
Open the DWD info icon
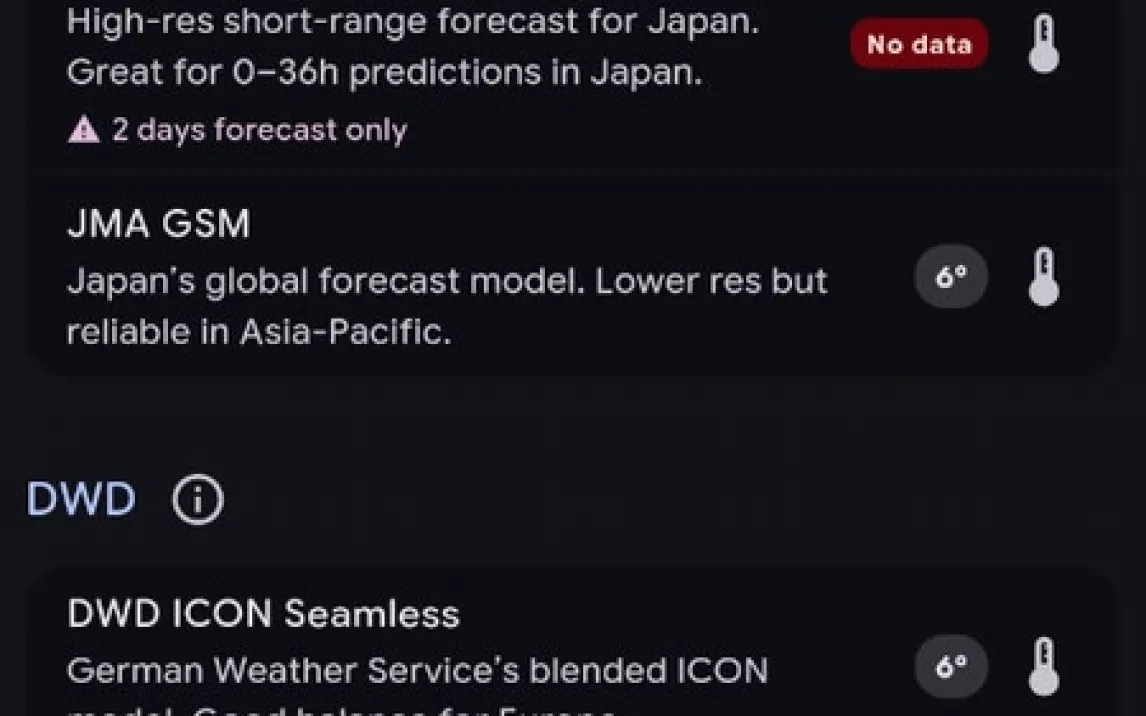click(x=197, y=499)
